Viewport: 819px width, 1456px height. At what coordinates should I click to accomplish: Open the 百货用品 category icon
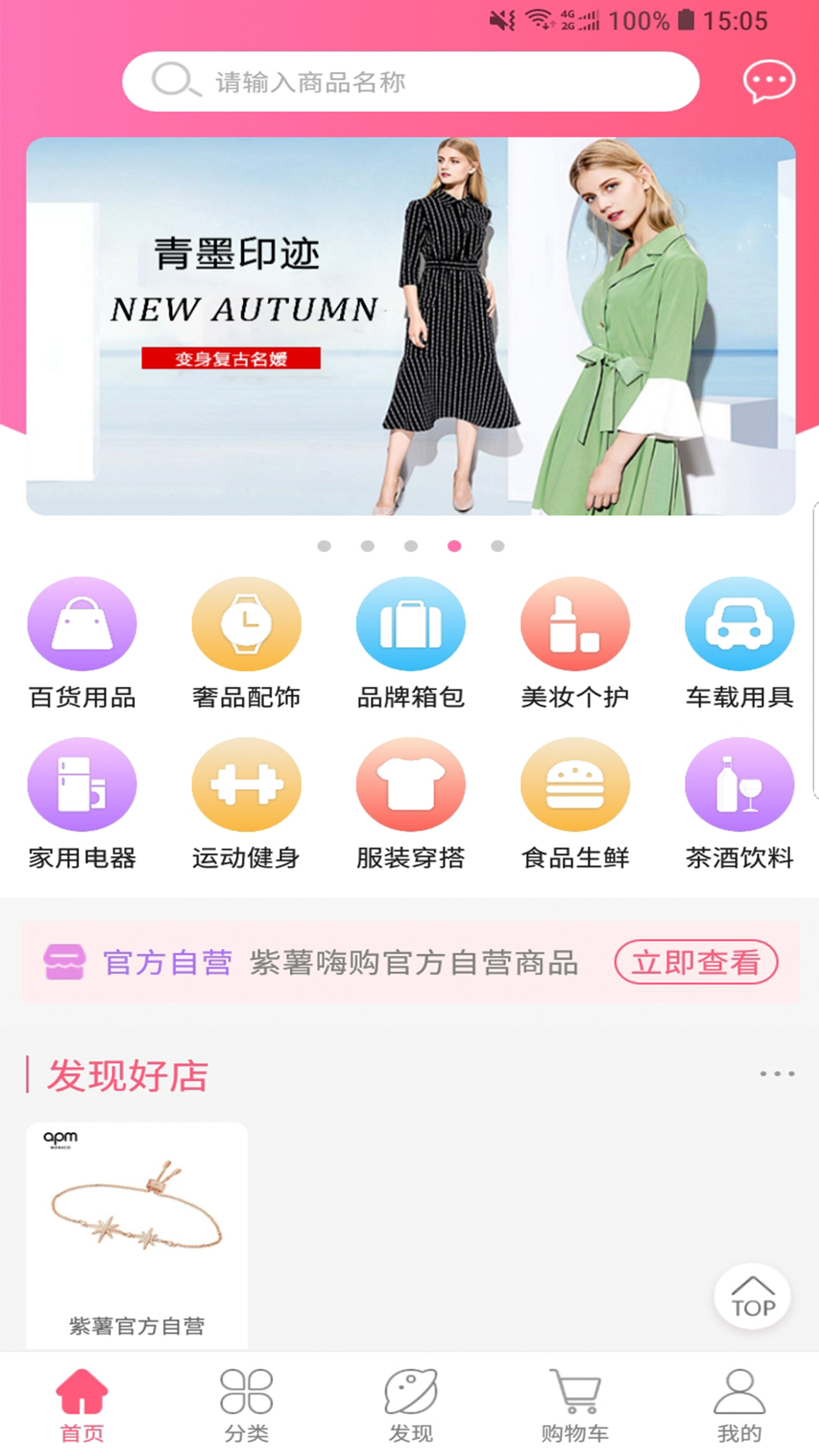click(x=82, y=624)
